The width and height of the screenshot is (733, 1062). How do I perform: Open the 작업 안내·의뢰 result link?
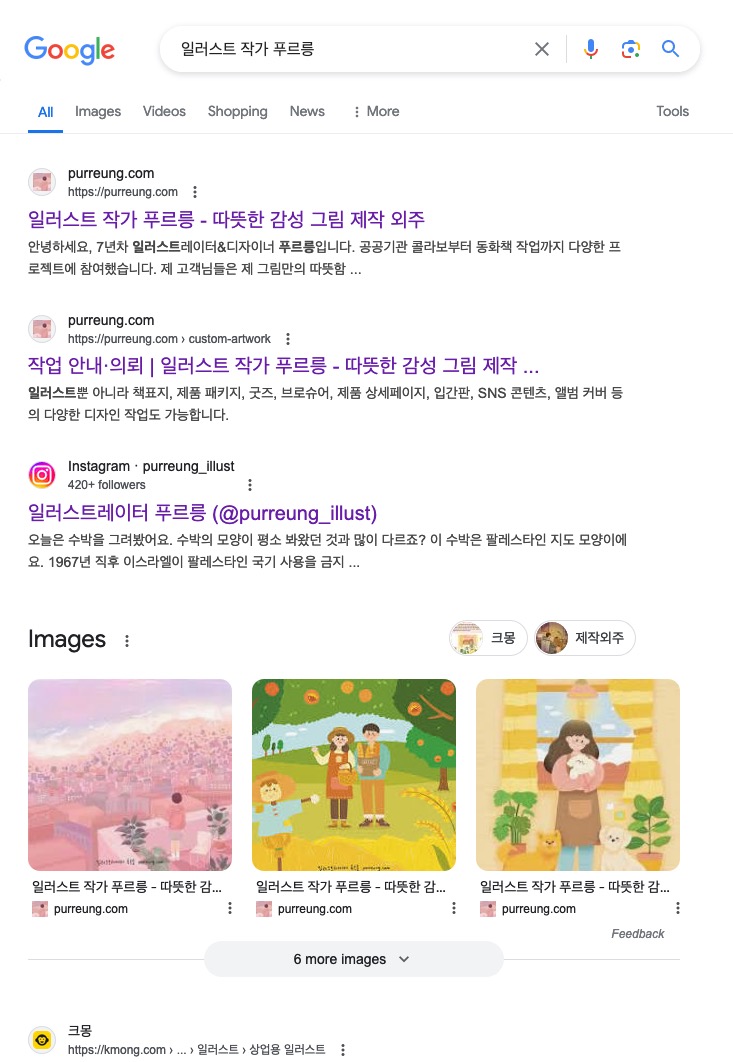point(284,365)
